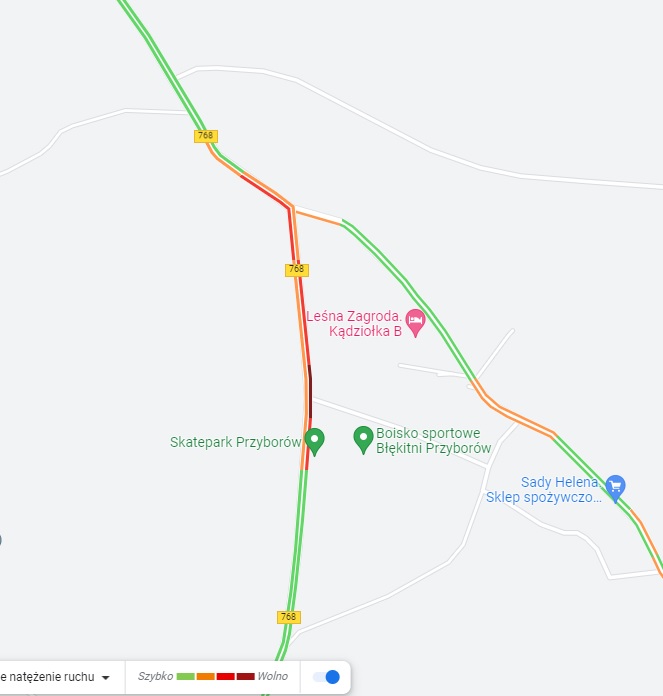Tap the Sady Helena shop marker
The height and width of the screenshot is (696, 663).
pyautogui.click(x=615, y=486)
